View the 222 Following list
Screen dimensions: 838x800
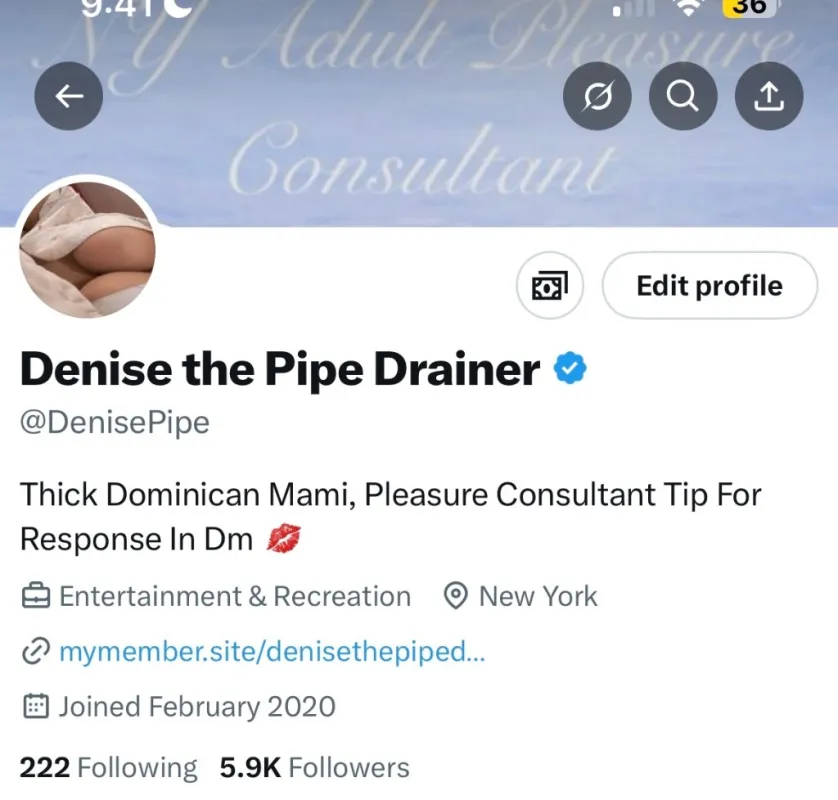pyautogui.click(x=108, y=768)
